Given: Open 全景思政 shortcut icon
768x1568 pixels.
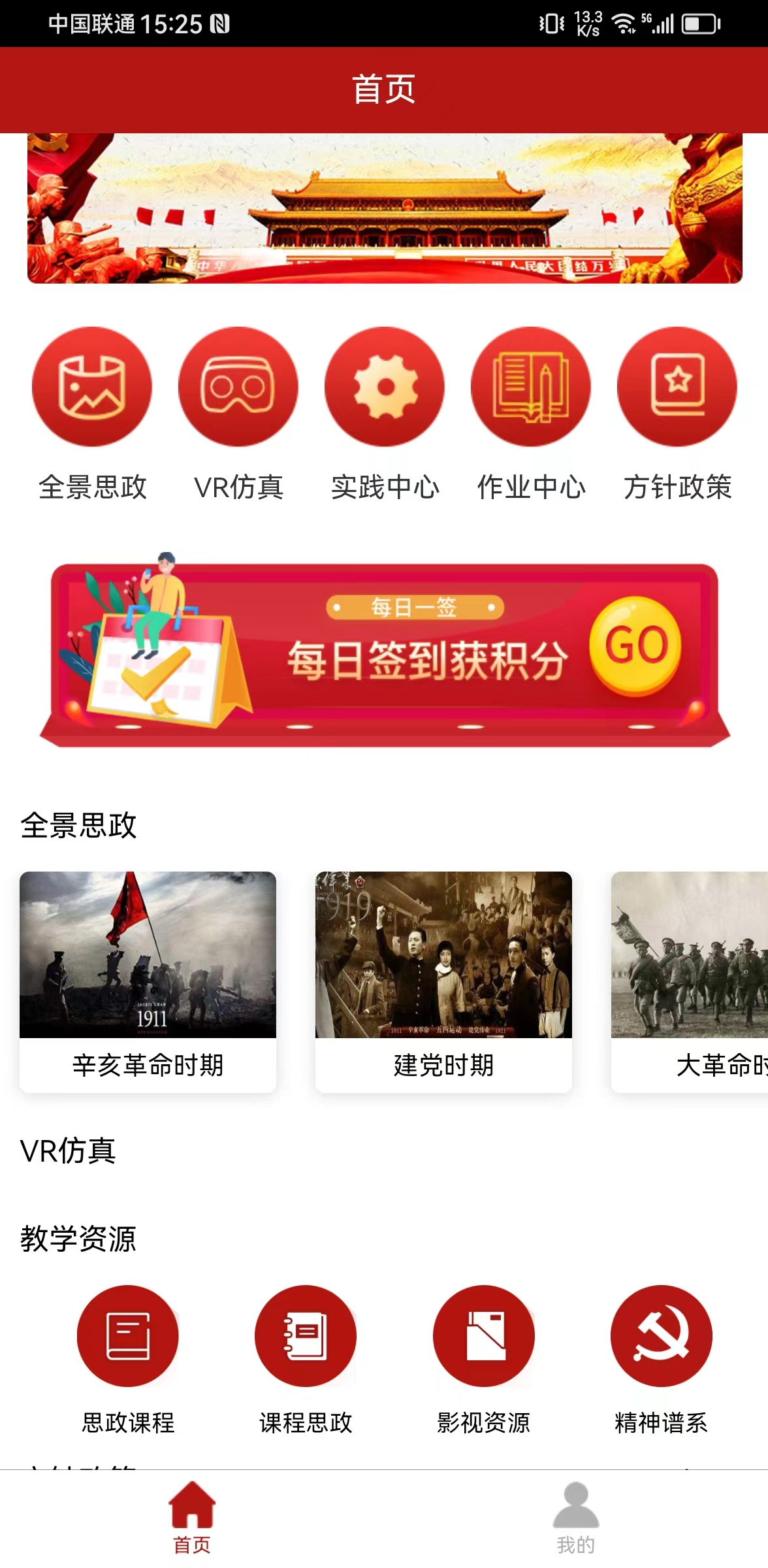Looking at the screenshot, I should point(92,387).
